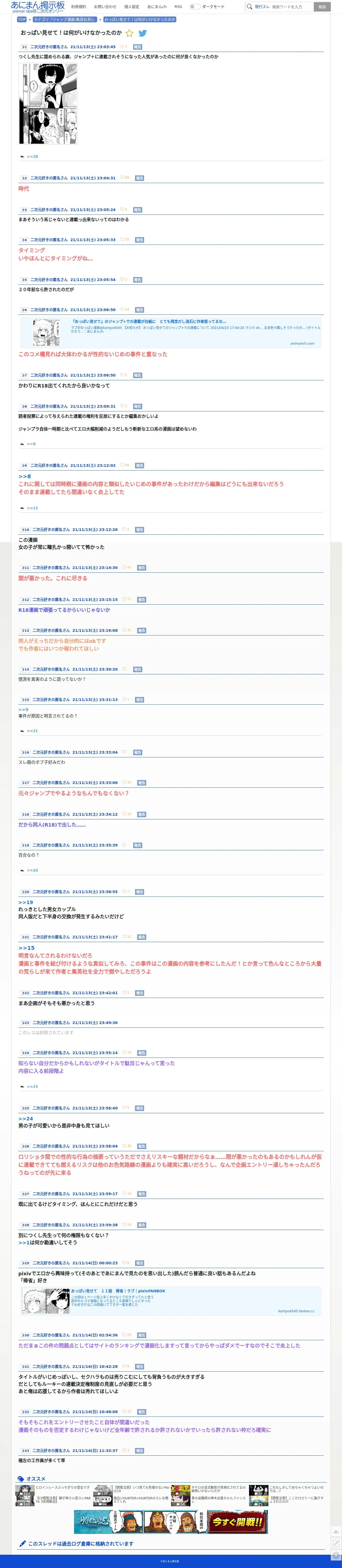The image size is (342, 1568).
Task: Open pixivFANBOX link card in post 29
Action: pyautogui.click(x=171, y=1301)
